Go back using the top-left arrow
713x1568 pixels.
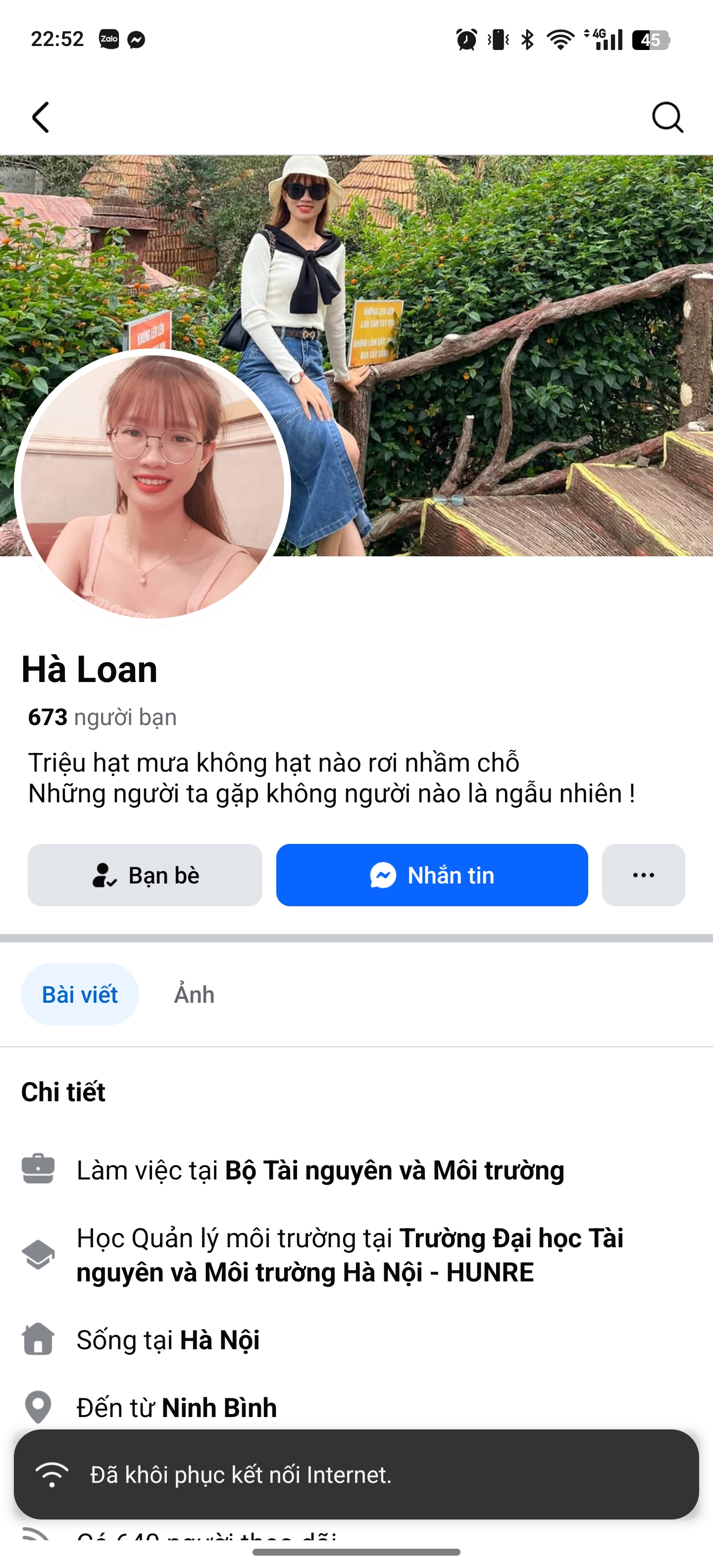click(41, 117)
